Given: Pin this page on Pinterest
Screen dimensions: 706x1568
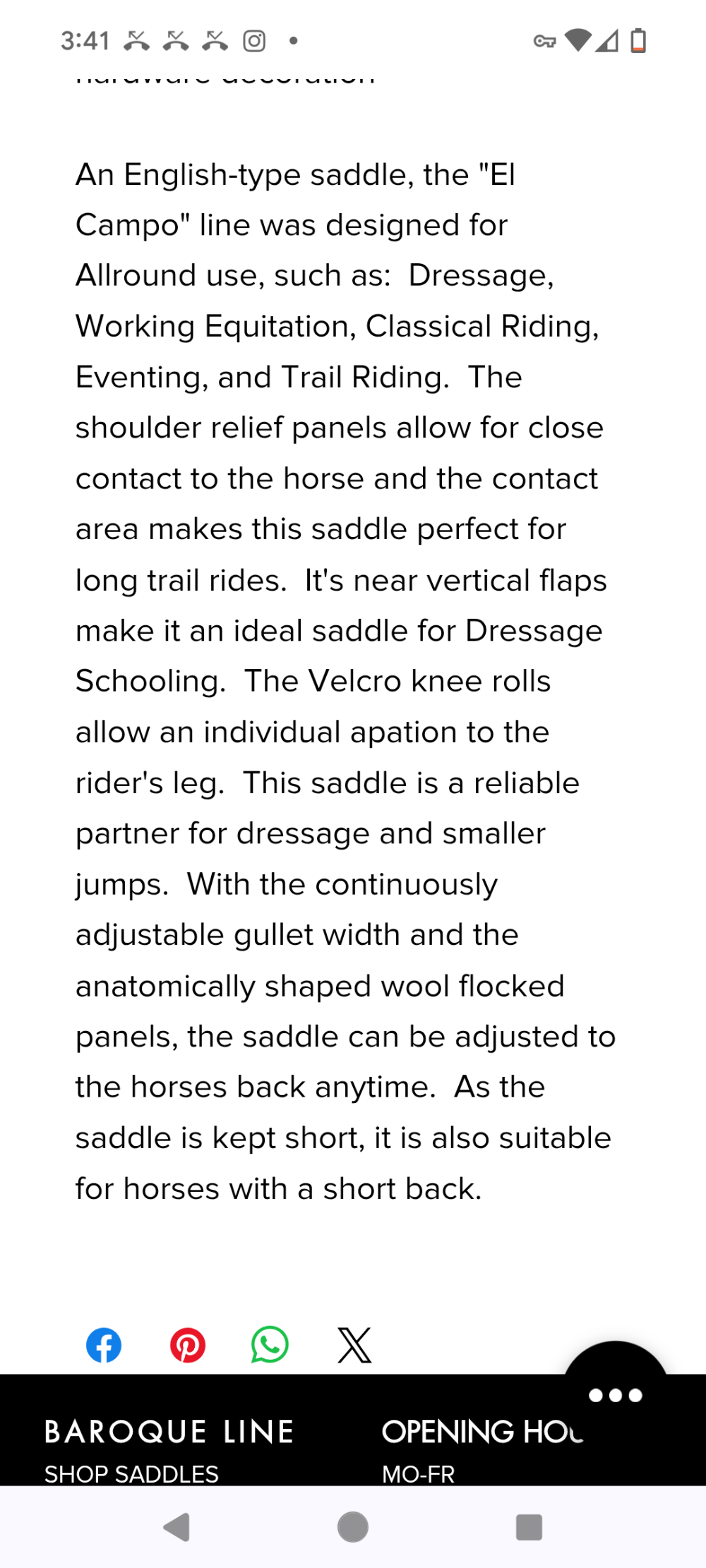Looking at the screenshot, I should [x=188, y=1345].
